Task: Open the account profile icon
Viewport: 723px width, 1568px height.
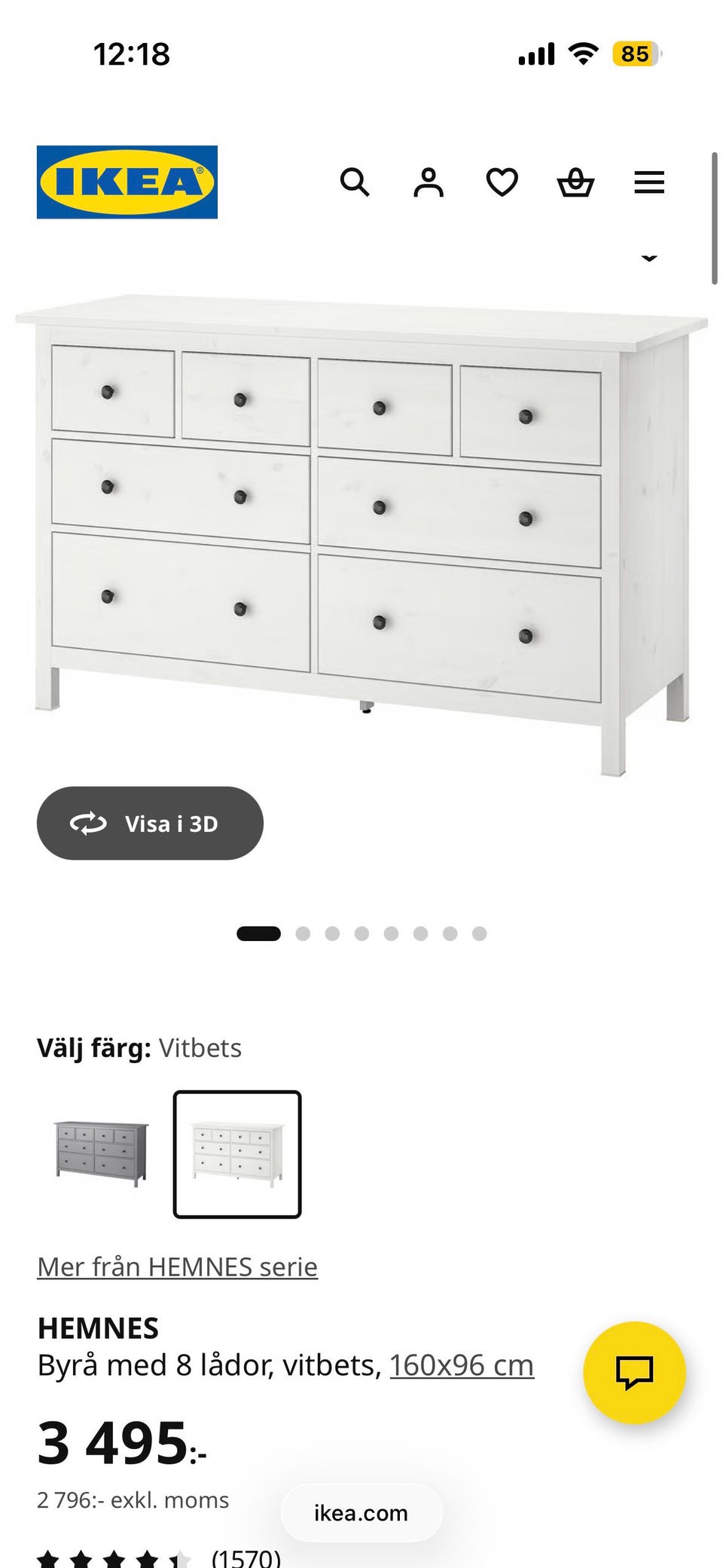Action: point(428,182)
